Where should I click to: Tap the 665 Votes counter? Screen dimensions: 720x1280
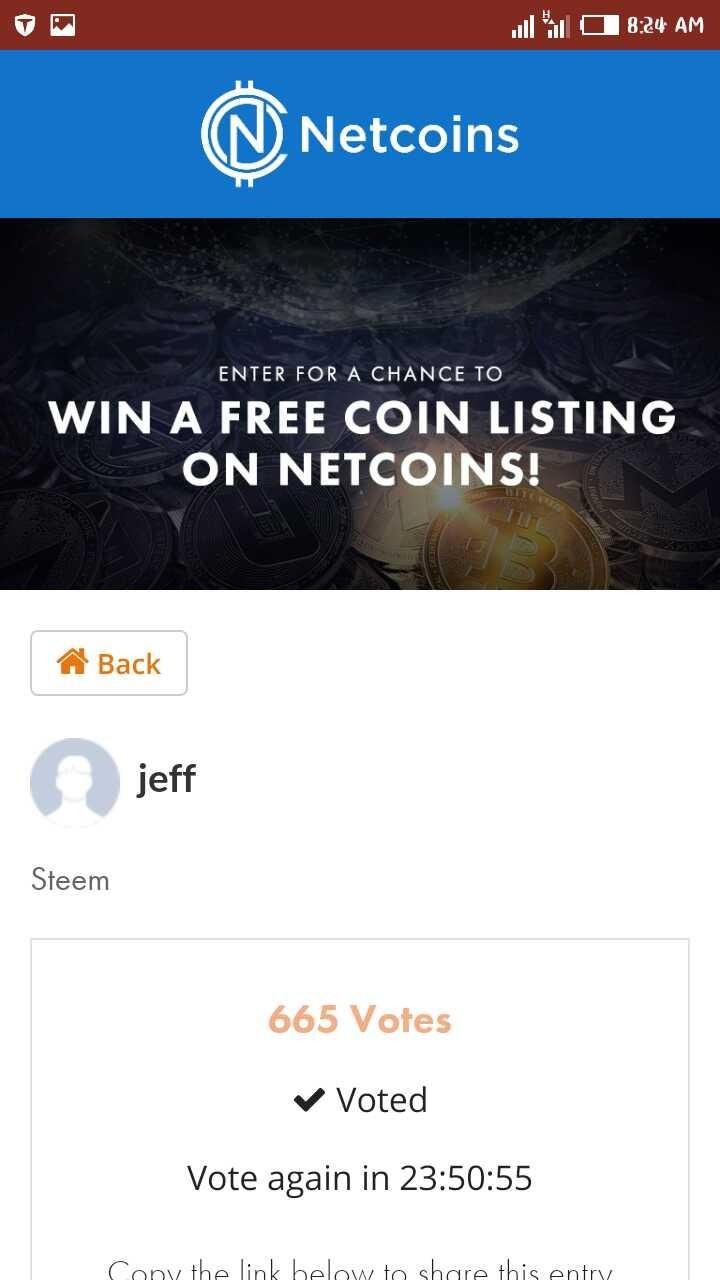pyautogui.click(x=359, y=1019)
